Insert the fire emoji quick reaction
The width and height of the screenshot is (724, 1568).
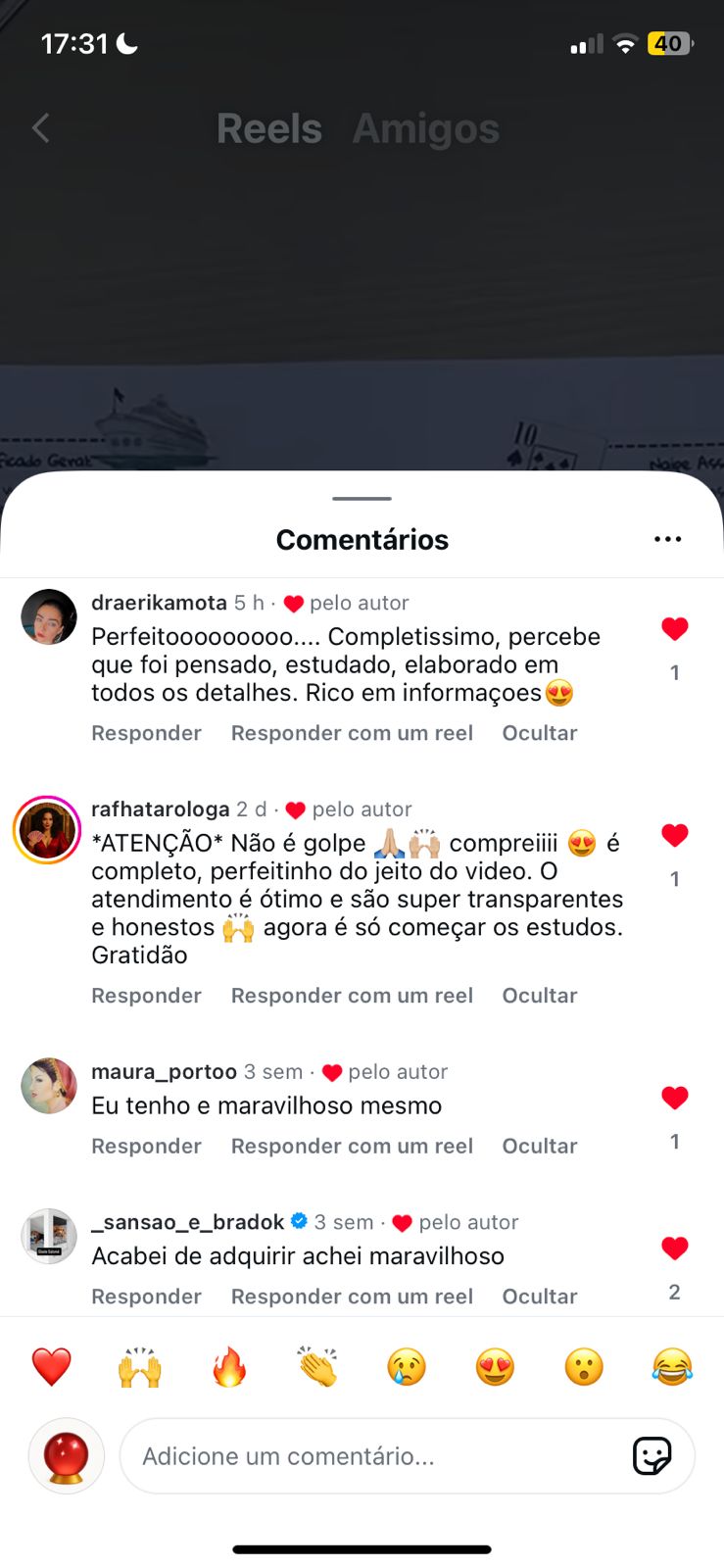pyautogui.click(x=229, y=1367)
